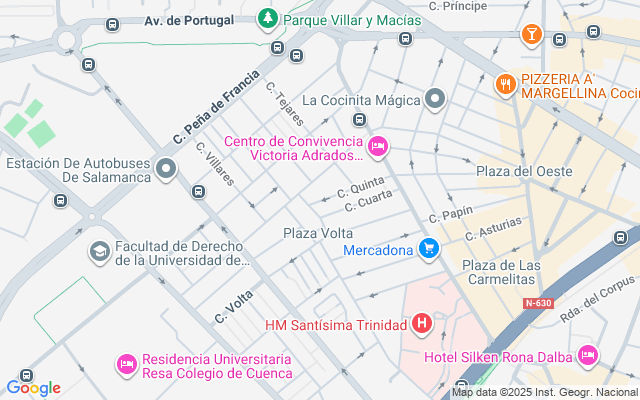This screenshot has width=640, height=400.
Task: Tap the Centro de Convivencia Victoria Adrados pin
Action: pos(378,147)
